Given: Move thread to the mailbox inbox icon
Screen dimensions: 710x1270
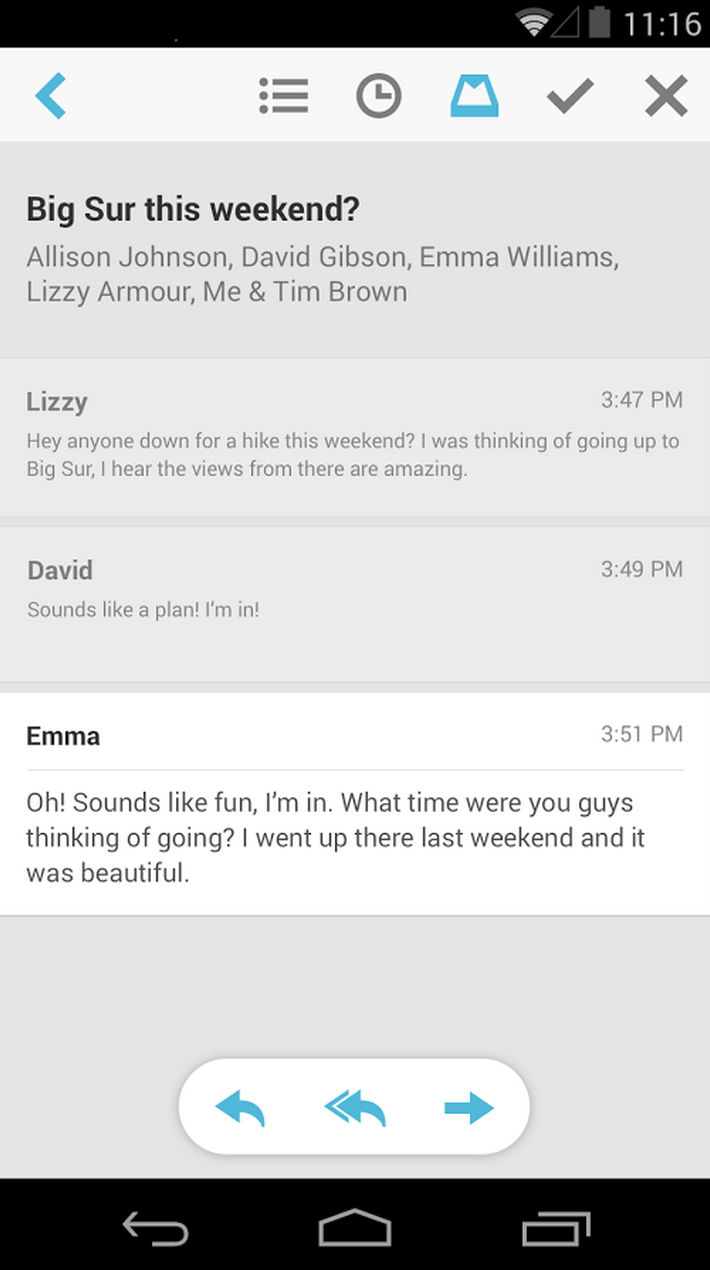Looking at the screenshot, I should pyautogui.click(x=474, y=97).
